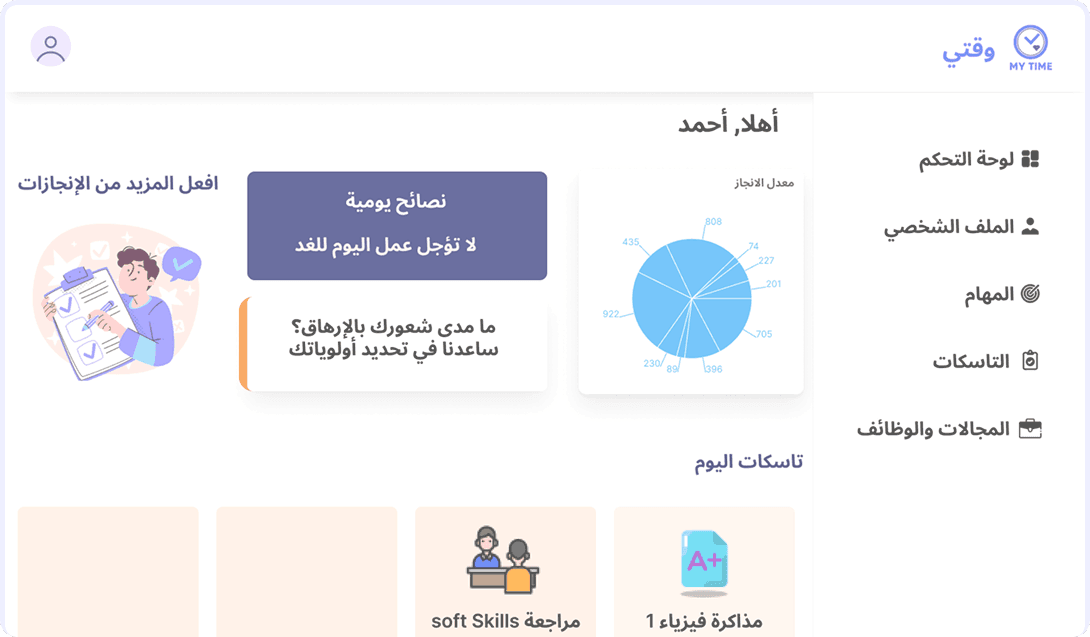Select المهام in the sidebar menu
The image size is (1090, 637).
[x=1001, y=294]
